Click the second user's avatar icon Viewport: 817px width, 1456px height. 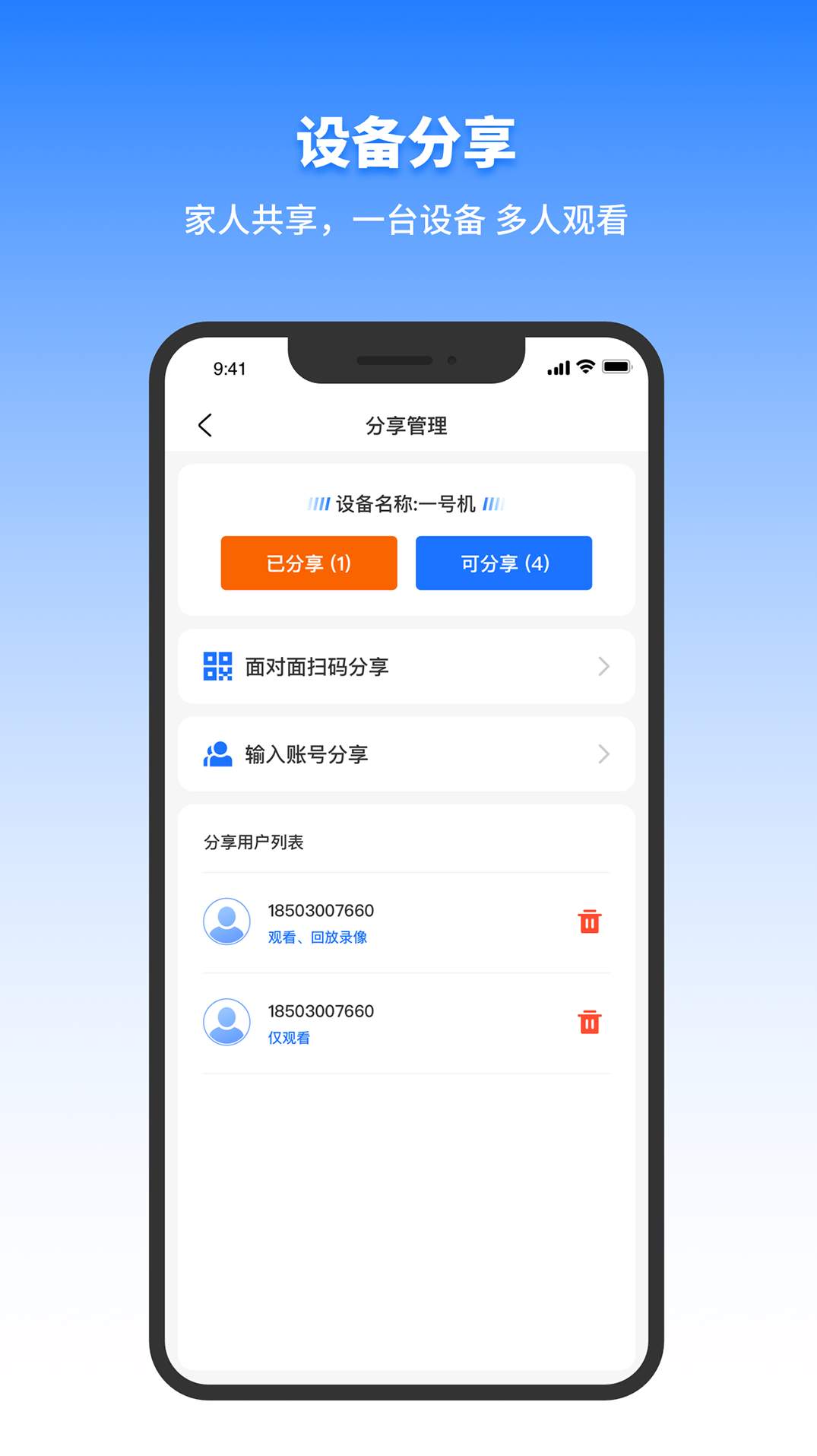tap(226, 1022)
